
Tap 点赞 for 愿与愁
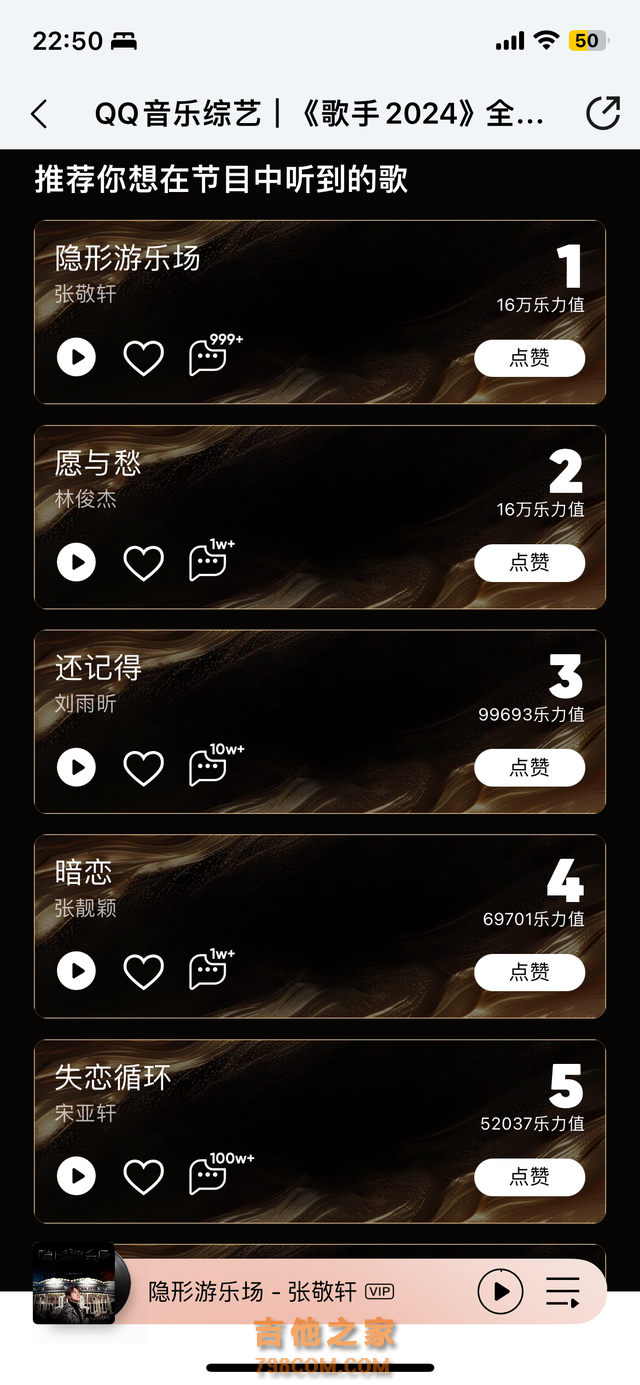[x=529, y=563]
